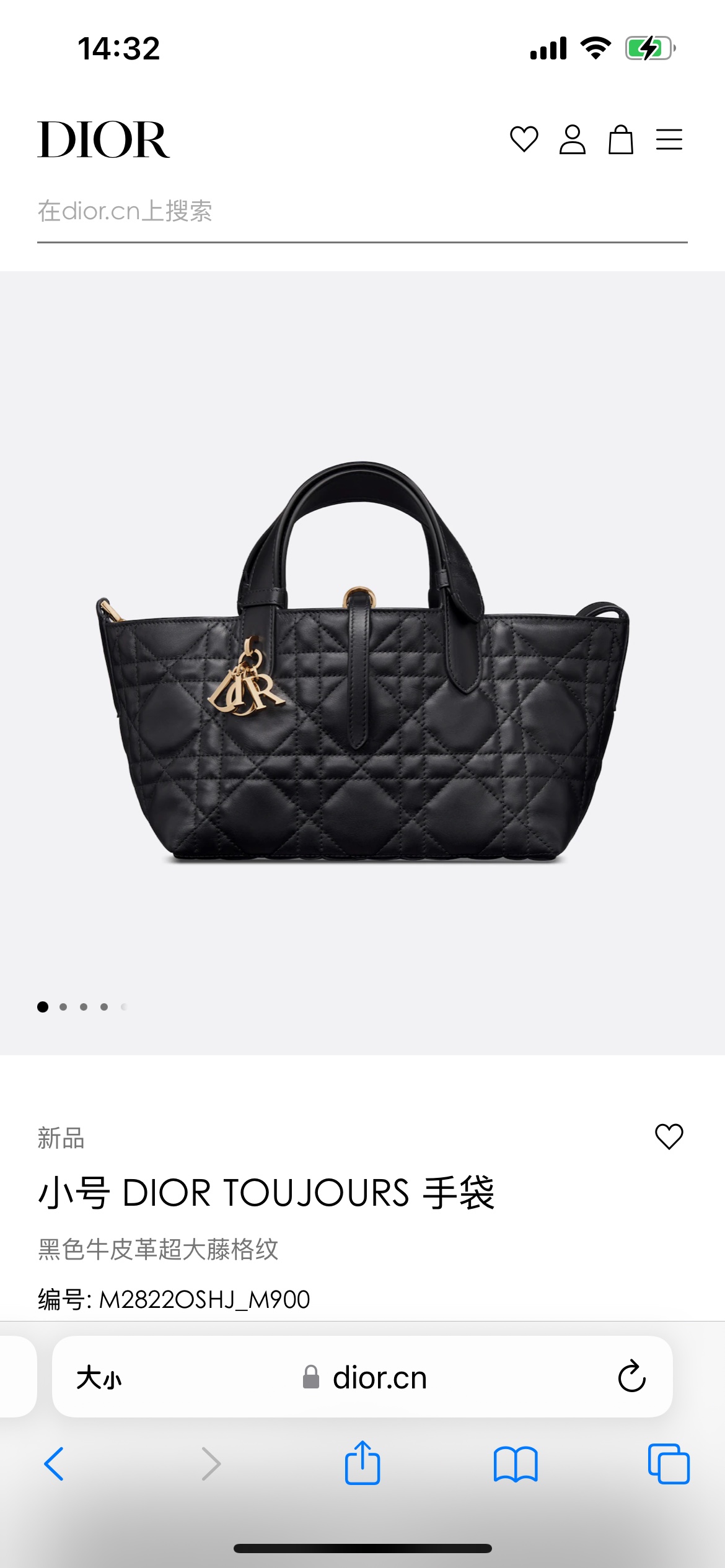The width and height of the screenshot is (725, 1568).
Task: Open Safari bookmarks
Action: 516,1464
